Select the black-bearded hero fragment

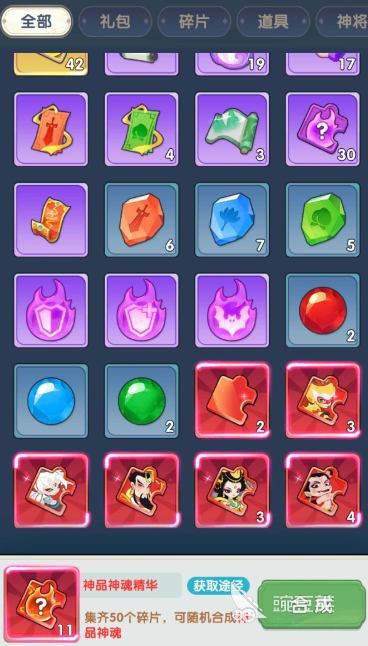pos(141,491)
